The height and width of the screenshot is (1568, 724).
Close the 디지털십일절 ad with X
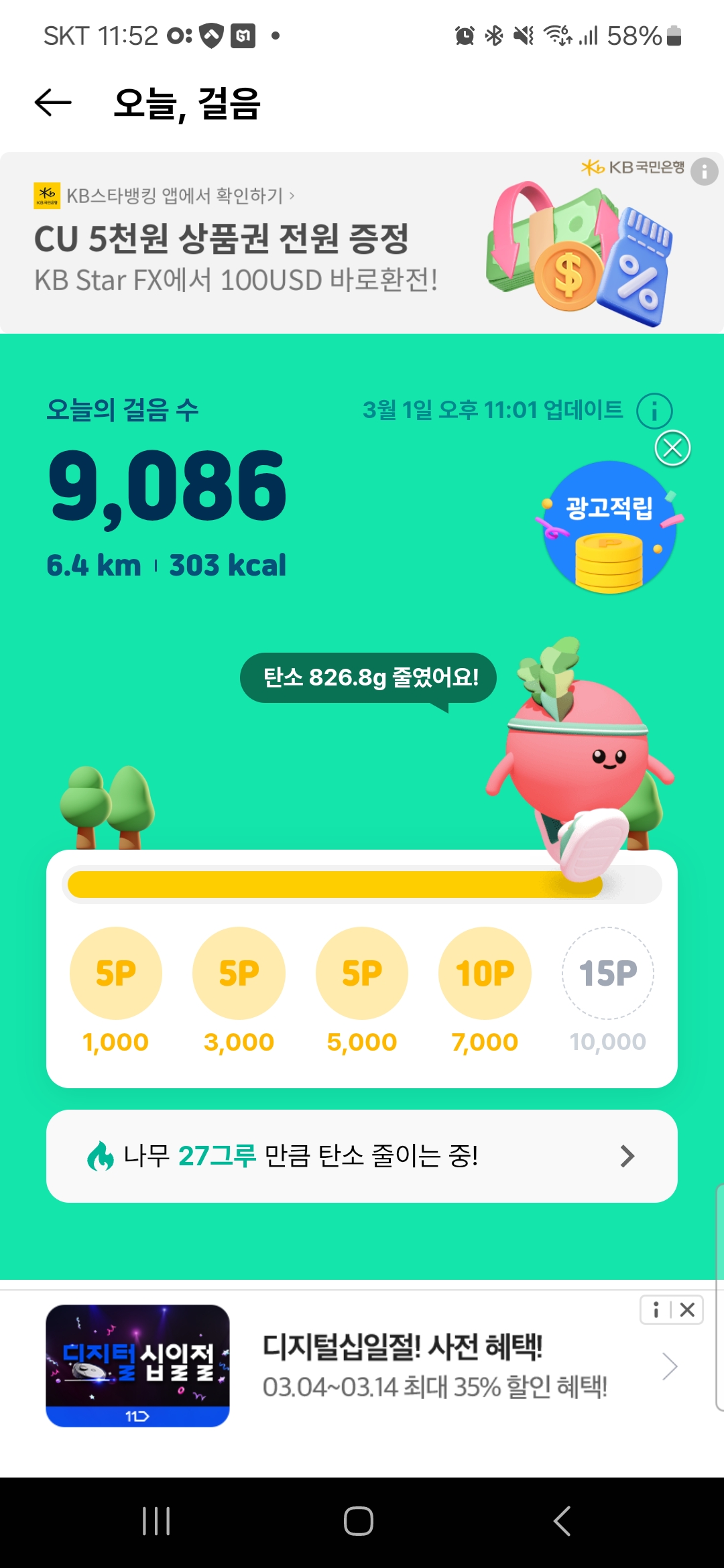[687, 1310]
